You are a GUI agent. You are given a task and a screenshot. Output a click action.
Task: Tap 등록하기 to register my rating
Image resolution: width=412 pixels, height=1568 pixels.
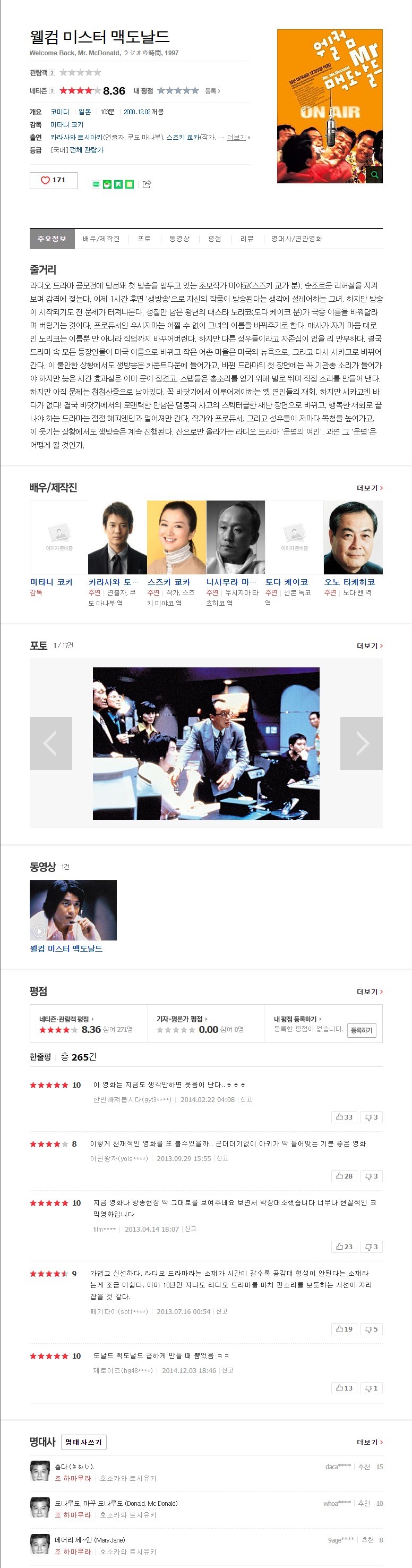362,1030
